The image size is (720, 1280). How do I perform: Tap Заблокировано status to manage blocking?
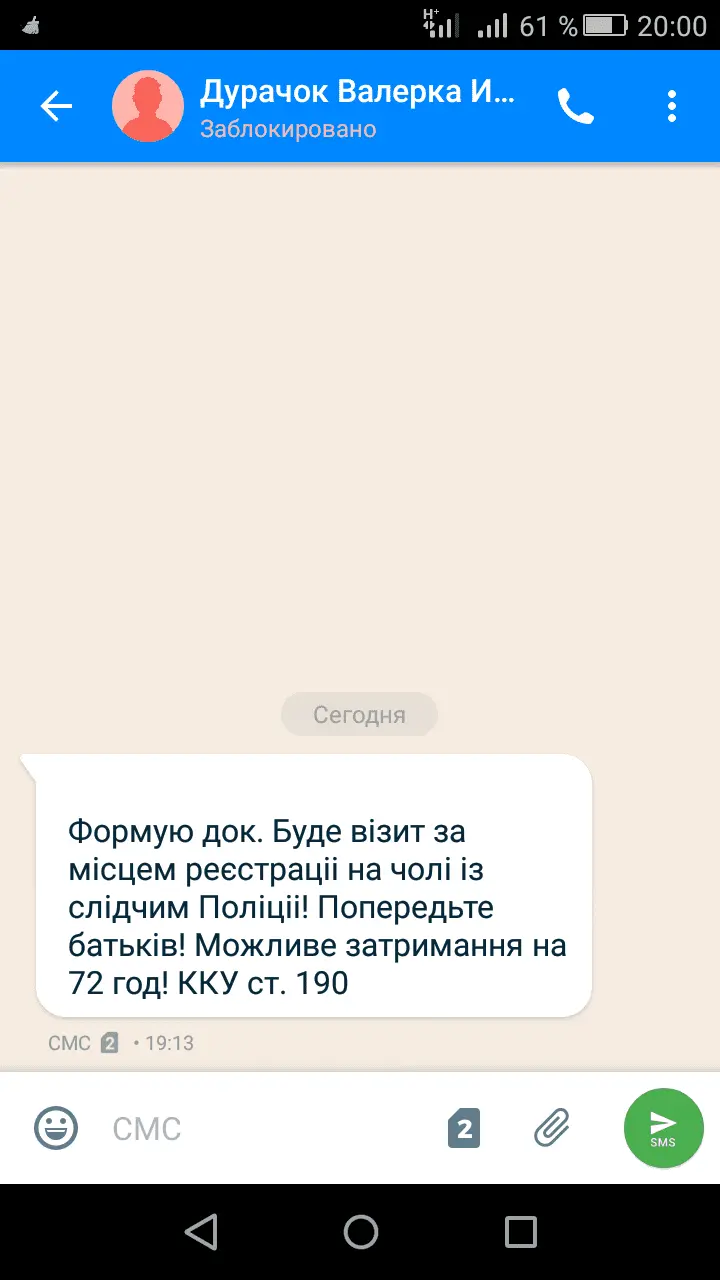click(x=288, y=128)
